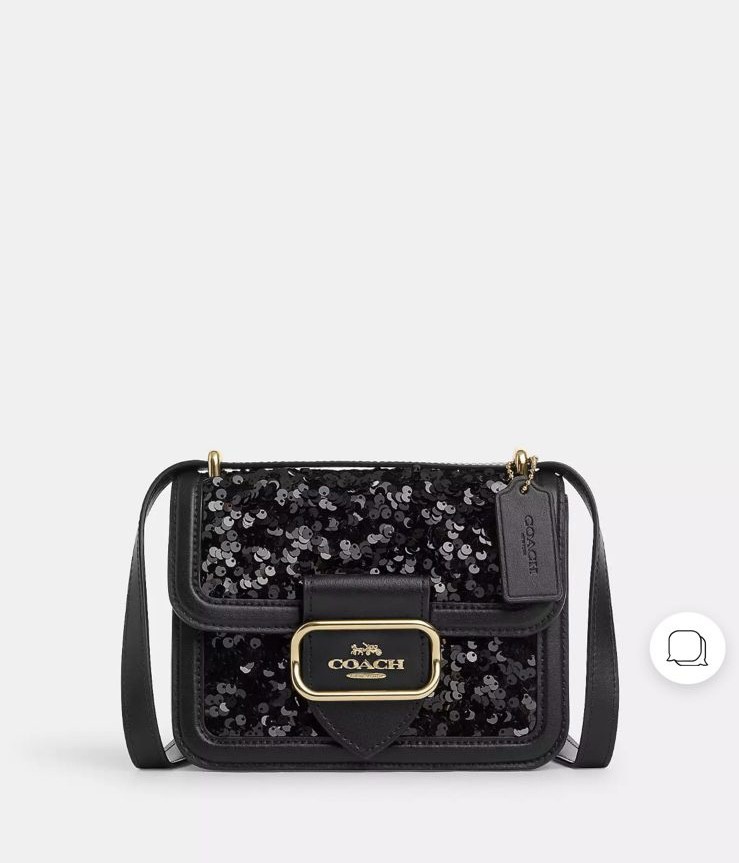This screenshot has width=739, height=863.
Task: Open the live chat bubble button
Action: (x=687, y=648)
